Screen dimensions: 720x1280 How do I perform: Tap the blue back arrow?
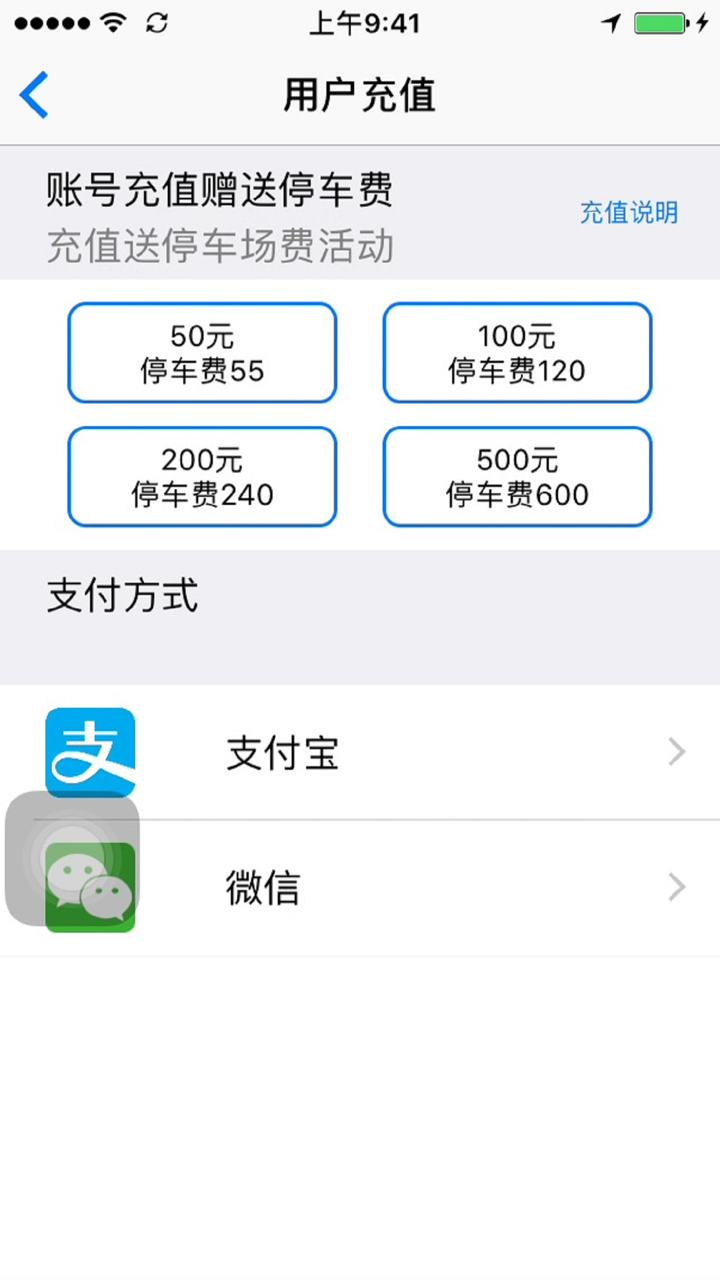coord(33,94)
